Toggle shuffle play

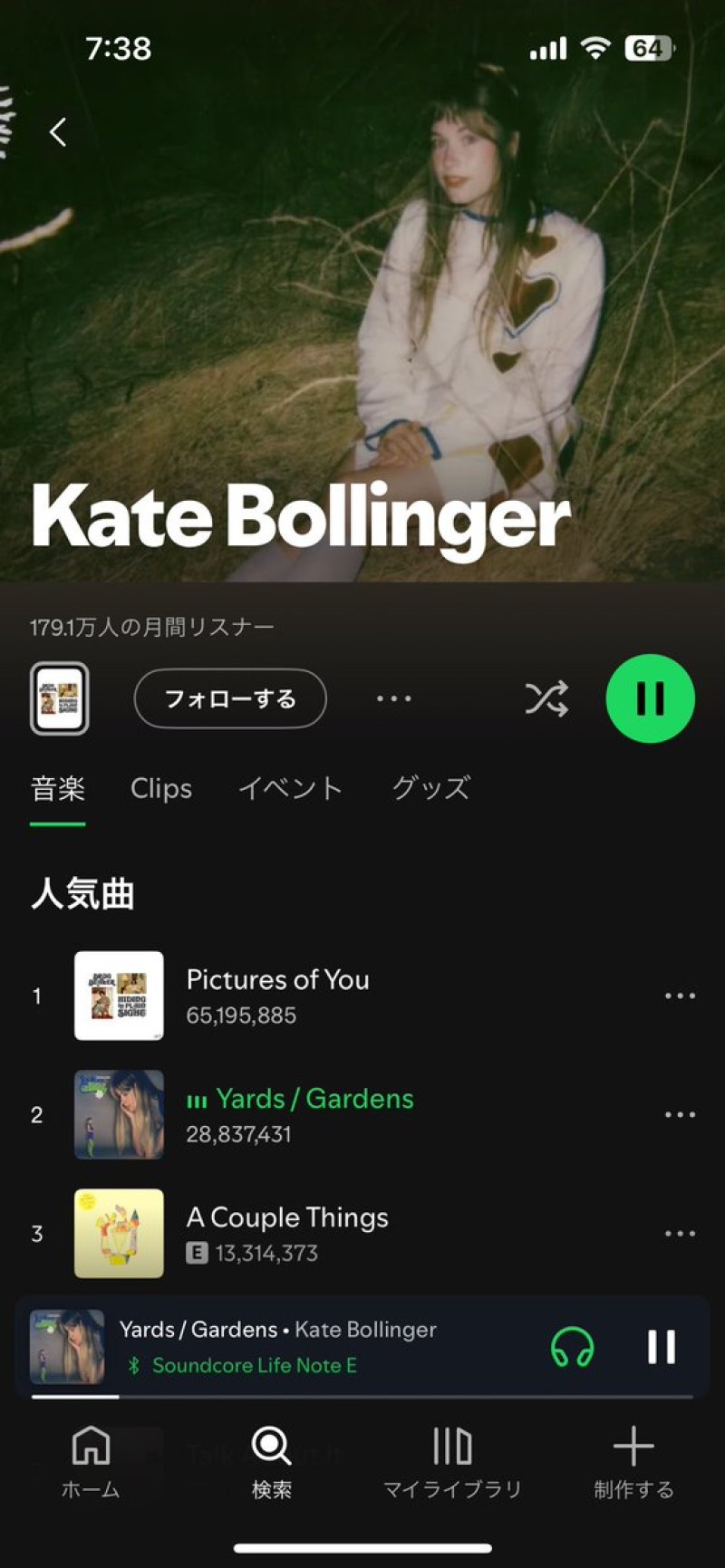[x=546, y=698]
